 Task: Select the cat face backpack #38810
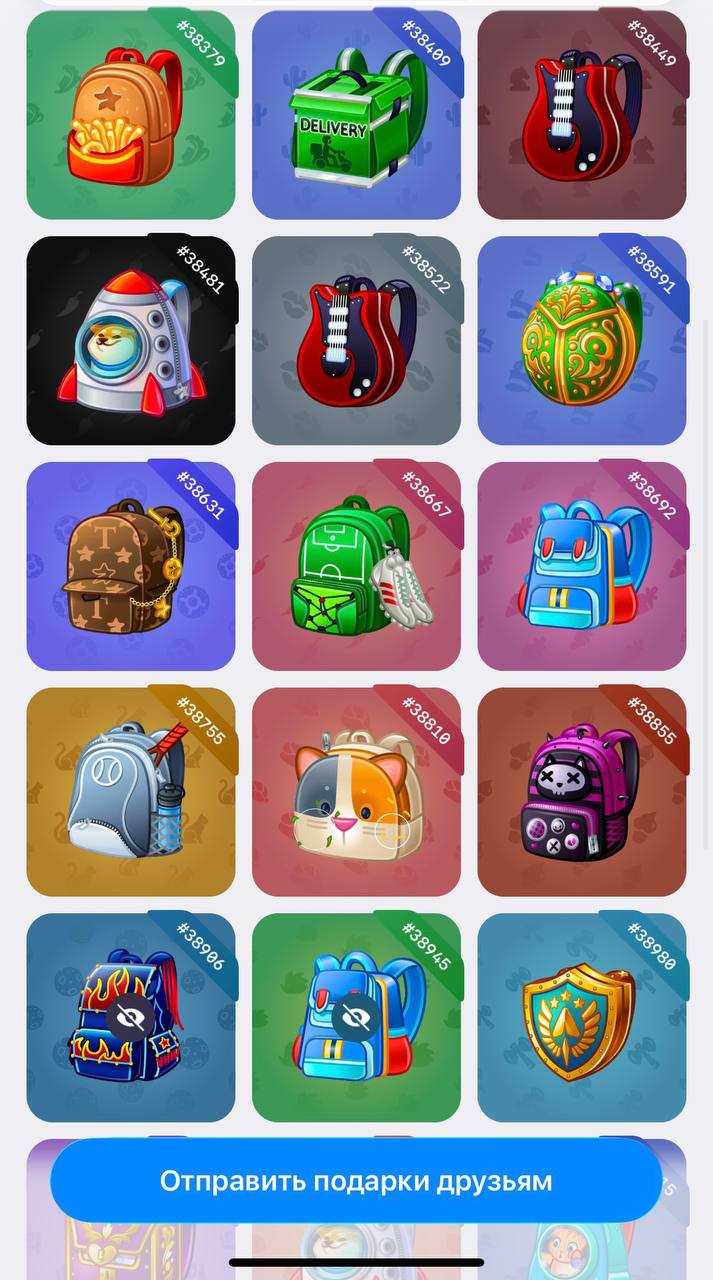(x=356, y=791)
